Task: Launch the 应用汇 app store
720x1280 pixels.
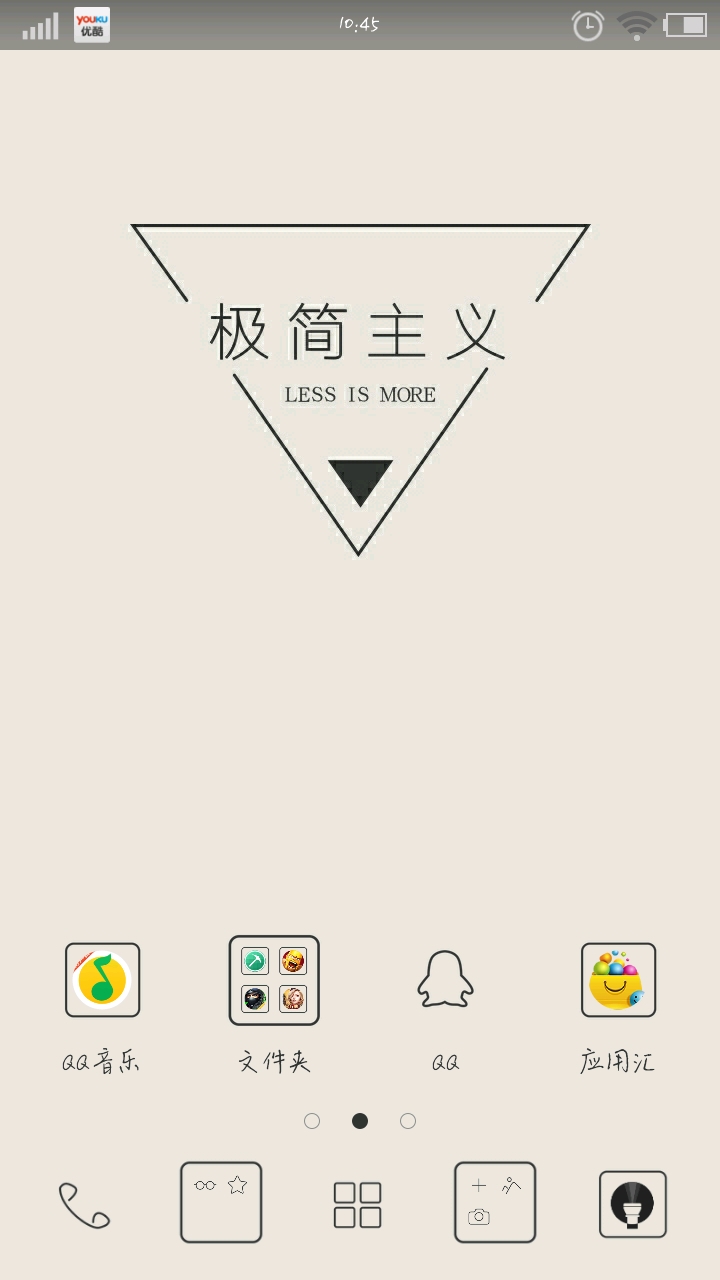Action: [618, 980]
